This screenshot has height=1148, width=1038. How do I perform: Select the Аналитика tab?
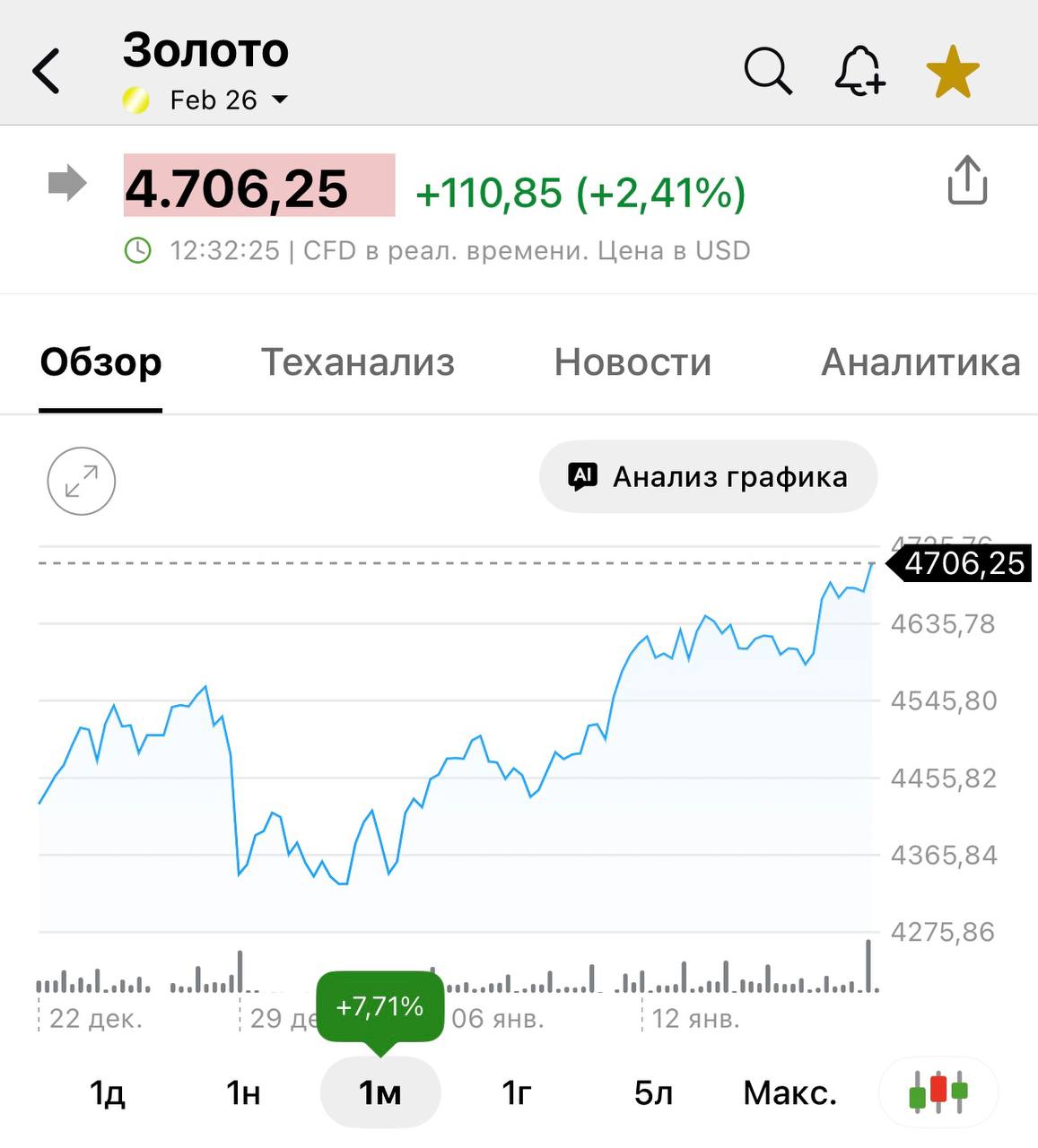(x=919, y=362)
